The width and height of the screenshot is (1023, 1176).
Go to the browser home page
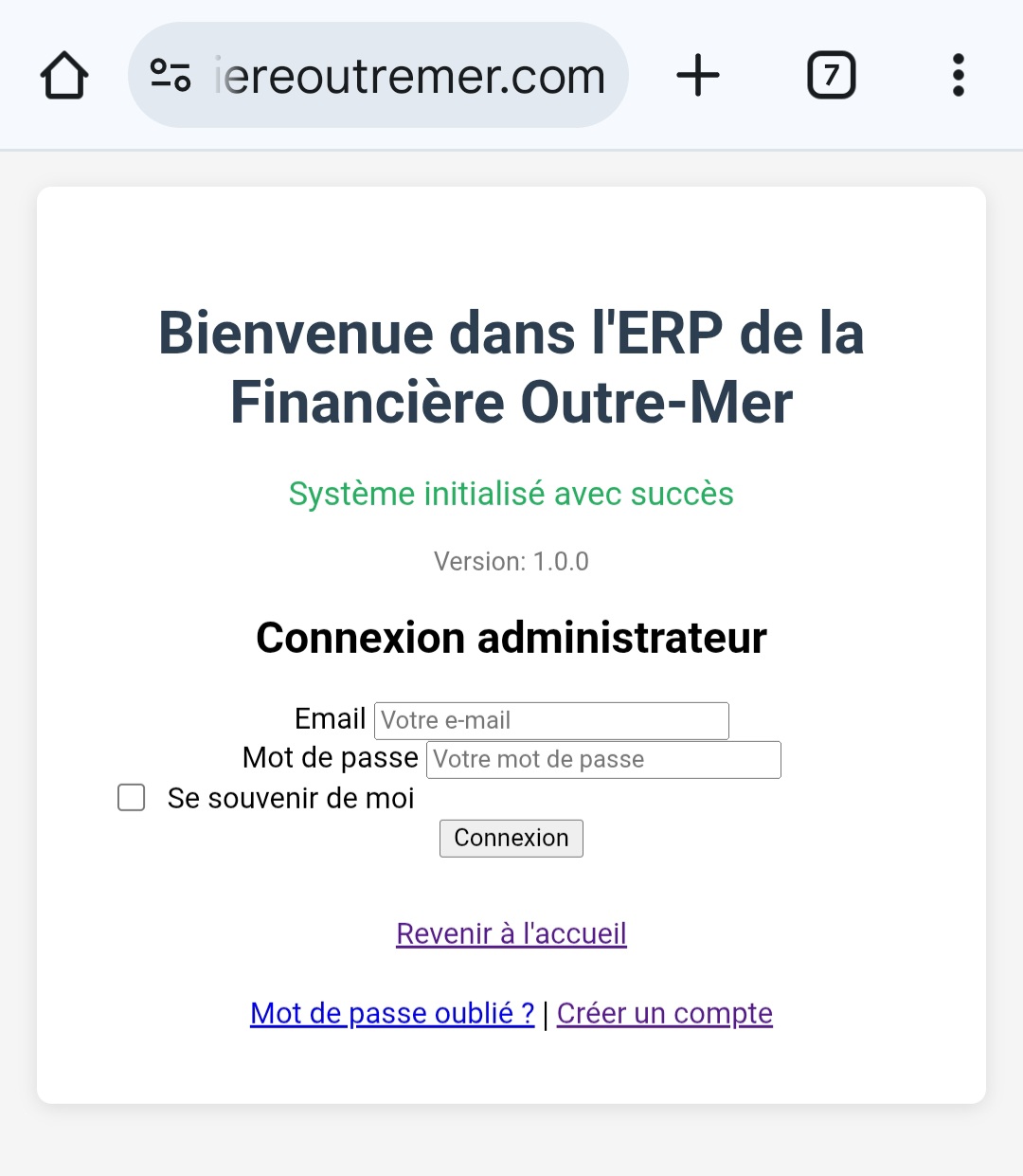64,76
